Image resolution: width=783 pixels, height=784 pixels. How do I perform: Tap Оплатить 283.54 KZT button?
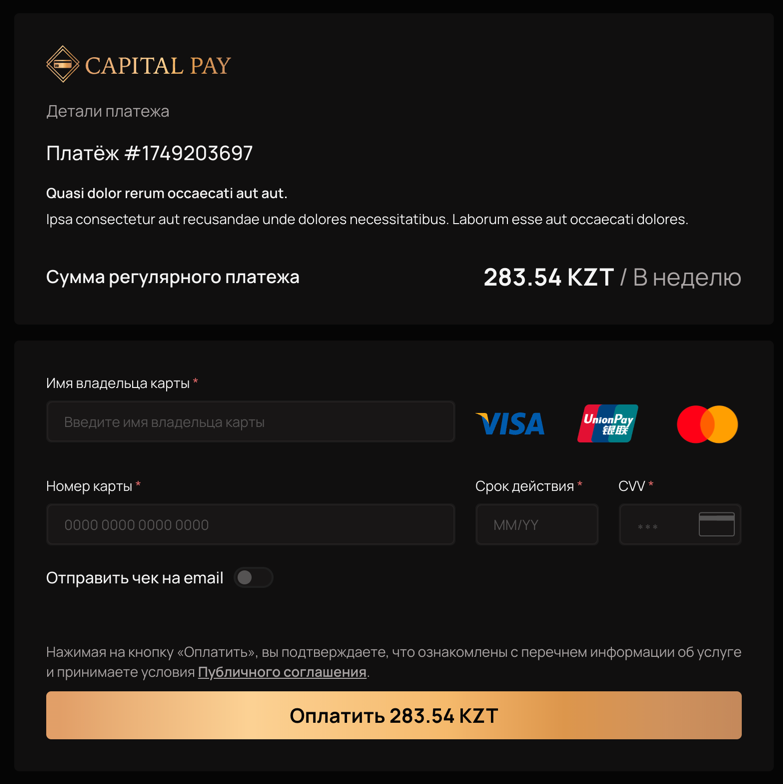[x=393, y=716]
